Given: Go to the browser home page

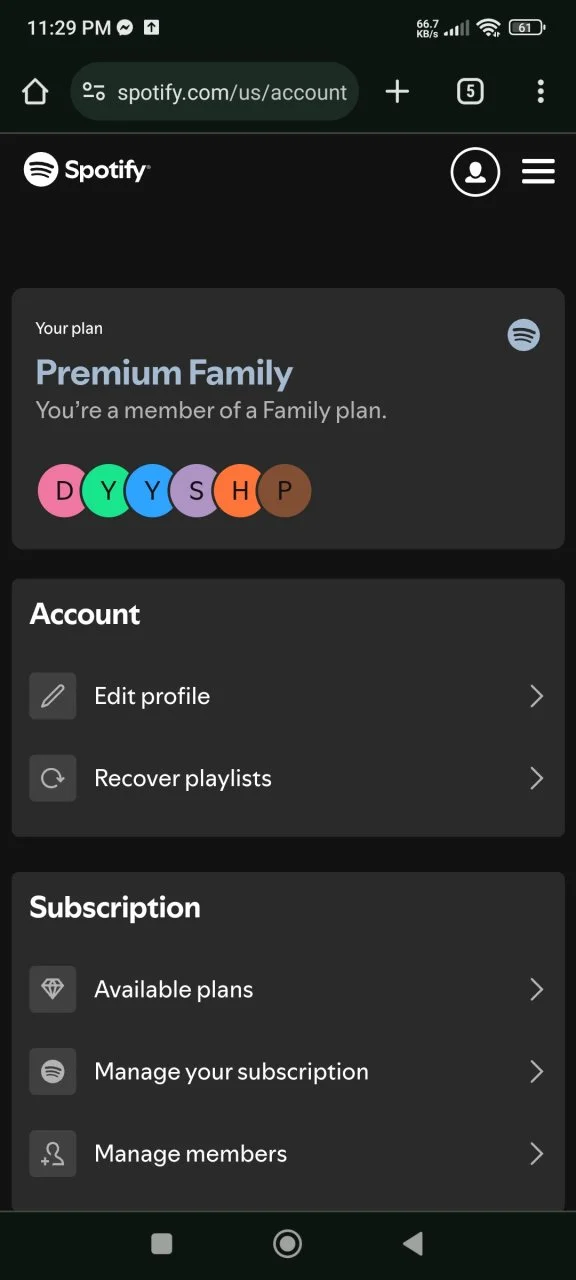Looking at the screenshot, I should point(35,92).
